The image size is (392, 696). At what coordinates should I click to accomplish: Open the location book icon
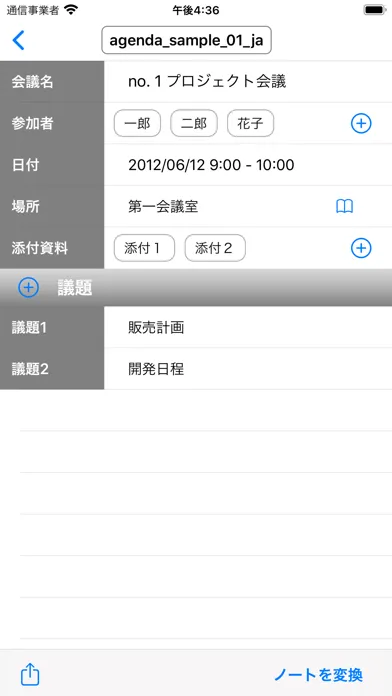(x=344, y=206)
